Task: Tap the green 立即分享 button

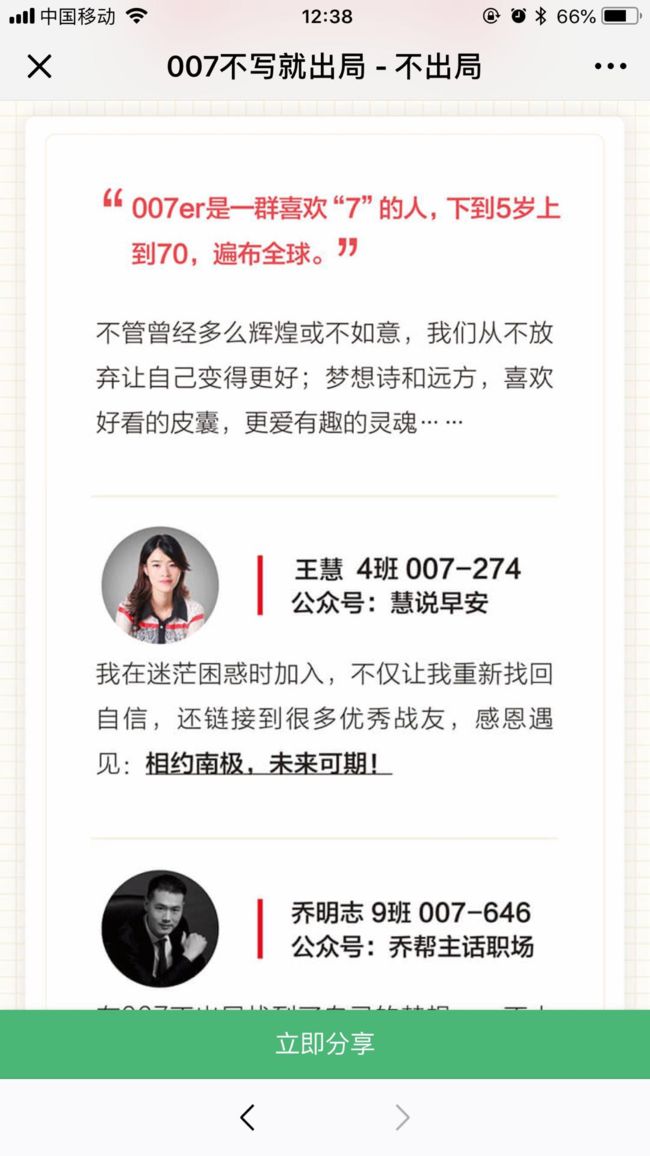Action: coord(325,1043)
